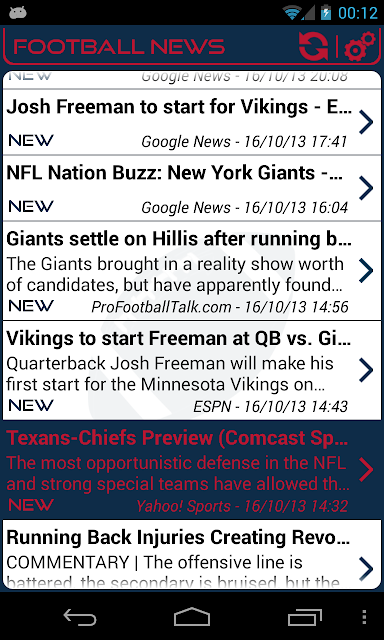
Task: Open the settings gears icon
Action: pyautogui.click(x=360, y=47)
